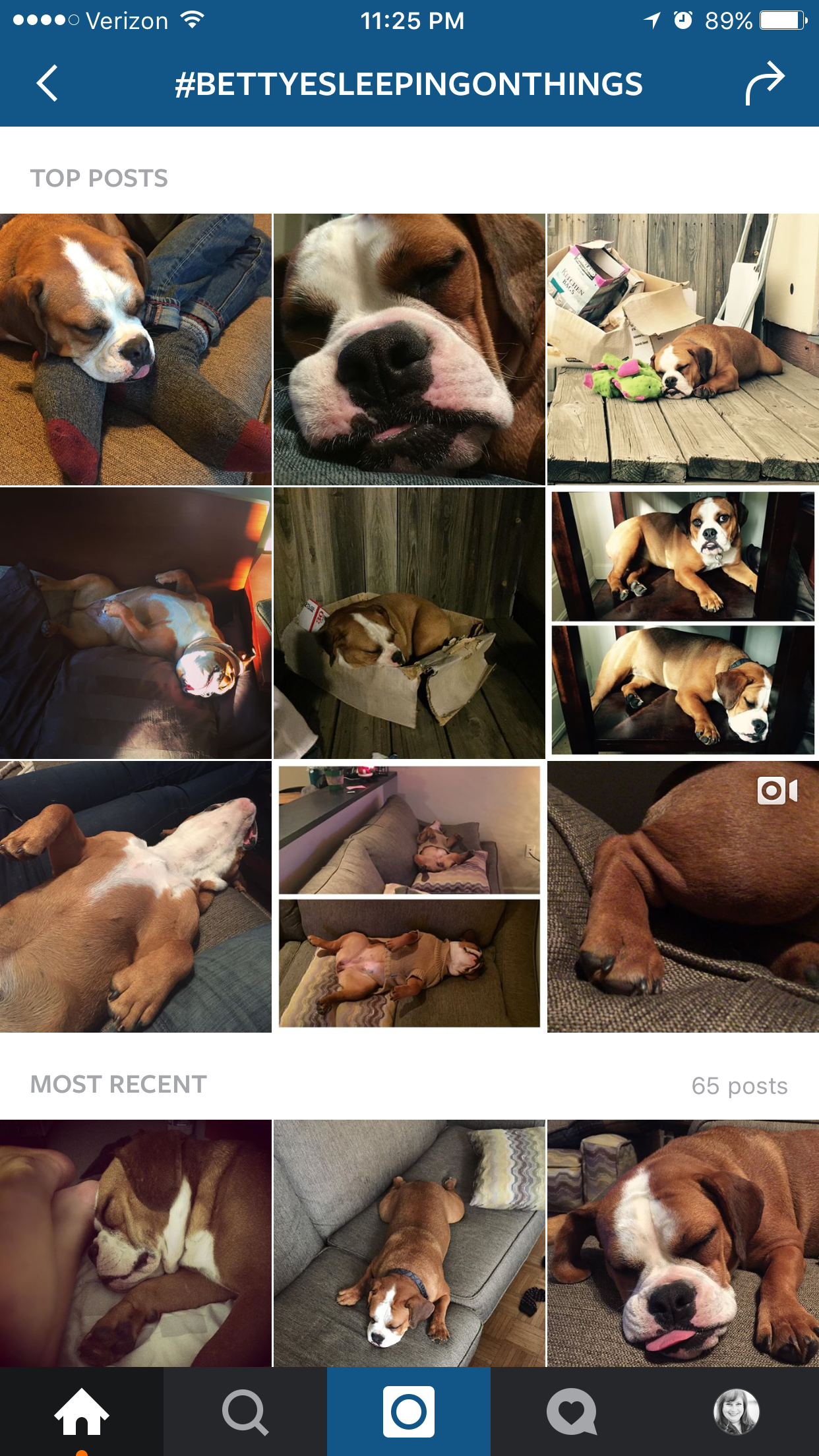Open the Activity heart tab
This screenshot has height=1456, width=819.
click(x=572, y=1411)
